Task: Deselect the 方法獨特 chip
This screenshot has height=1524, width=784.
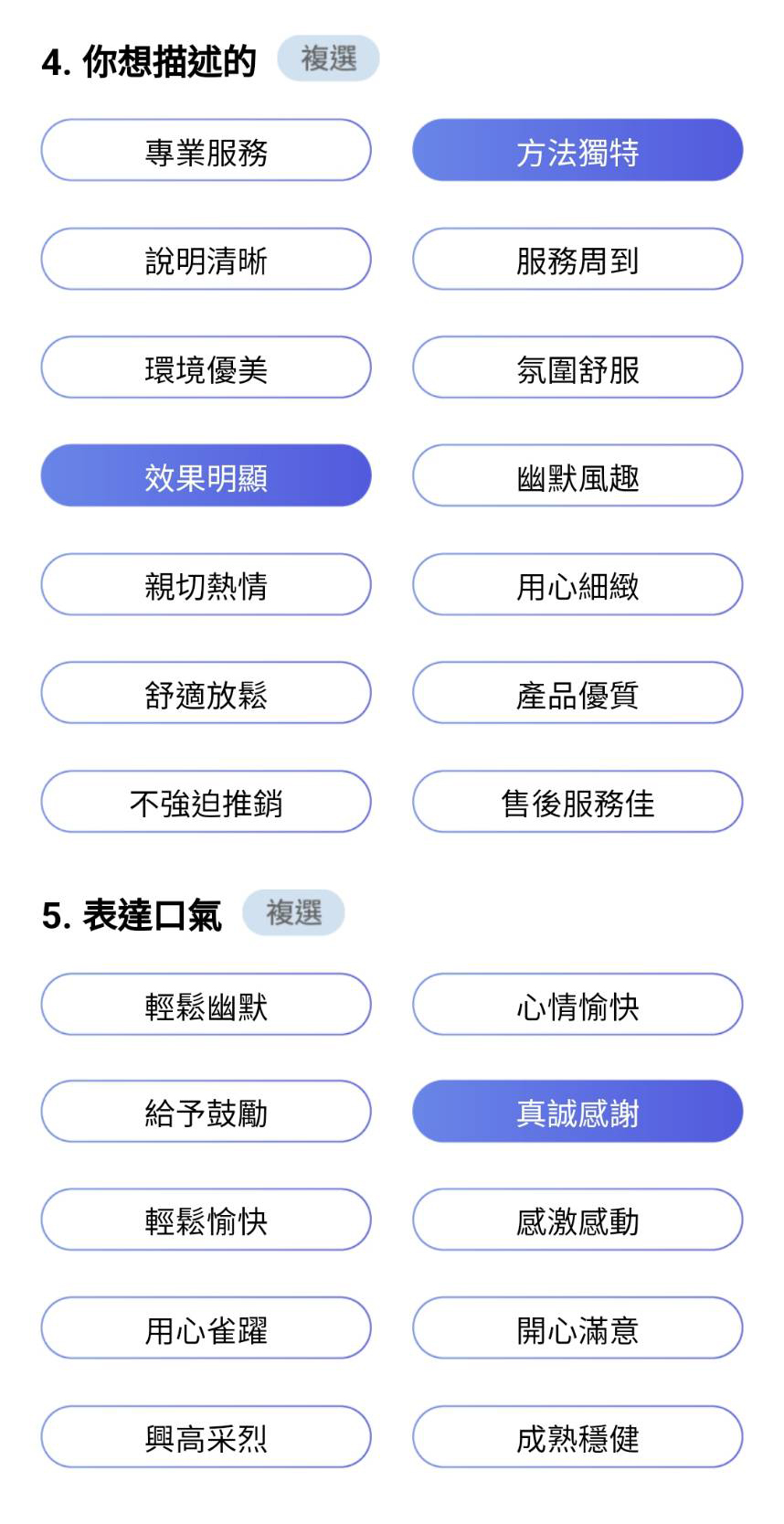Action: [577, 150]
